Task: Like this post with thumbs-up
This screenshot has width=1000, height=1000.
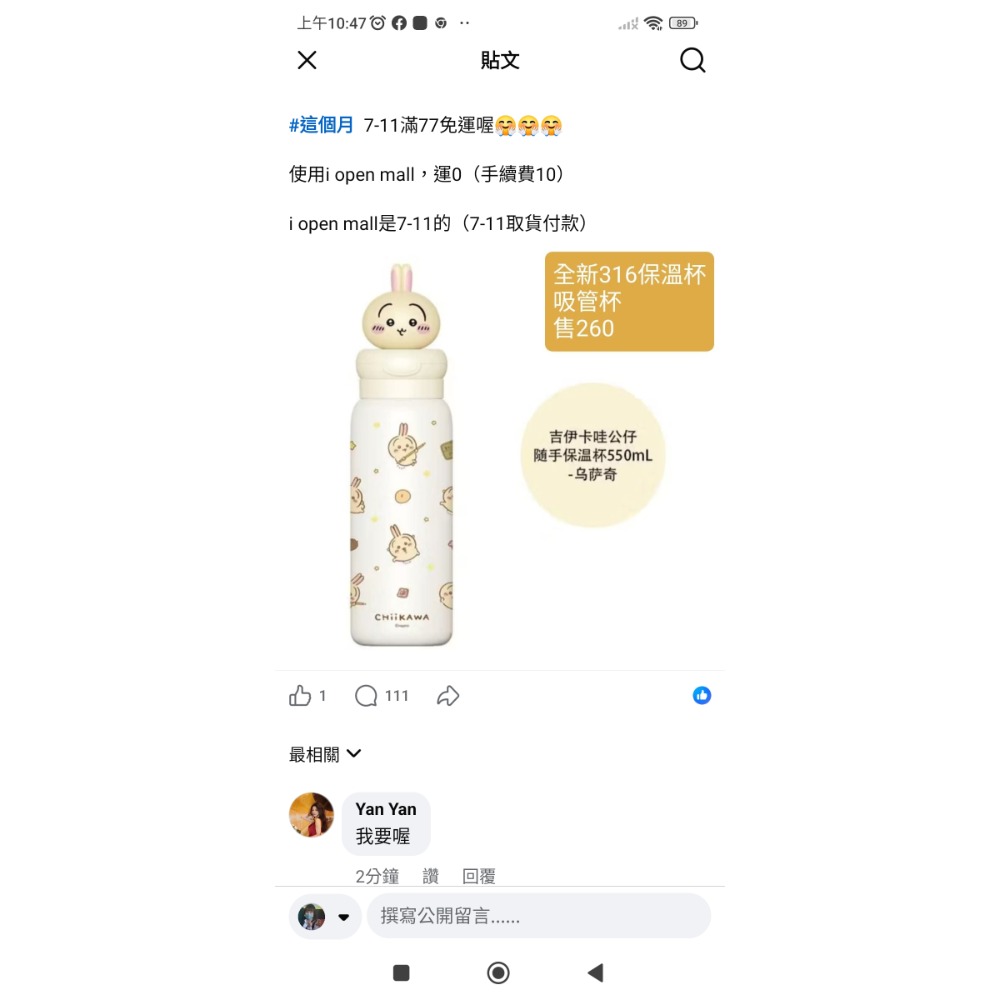Action: (x=300, y=696)
